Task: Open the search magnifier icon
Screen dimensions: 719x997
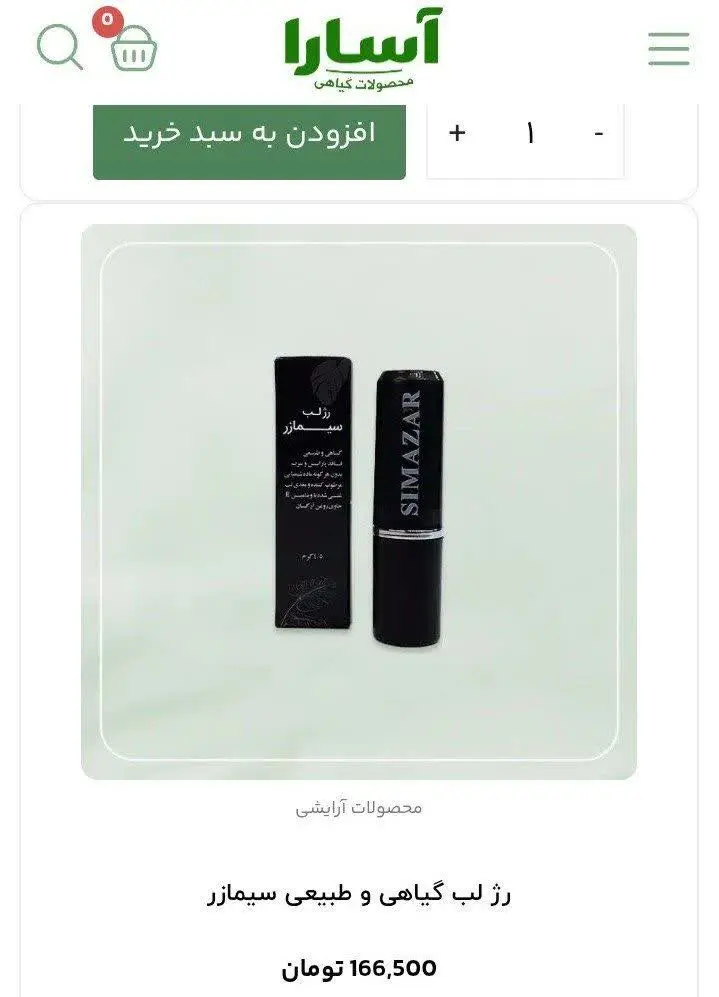Action: point(60,46)
